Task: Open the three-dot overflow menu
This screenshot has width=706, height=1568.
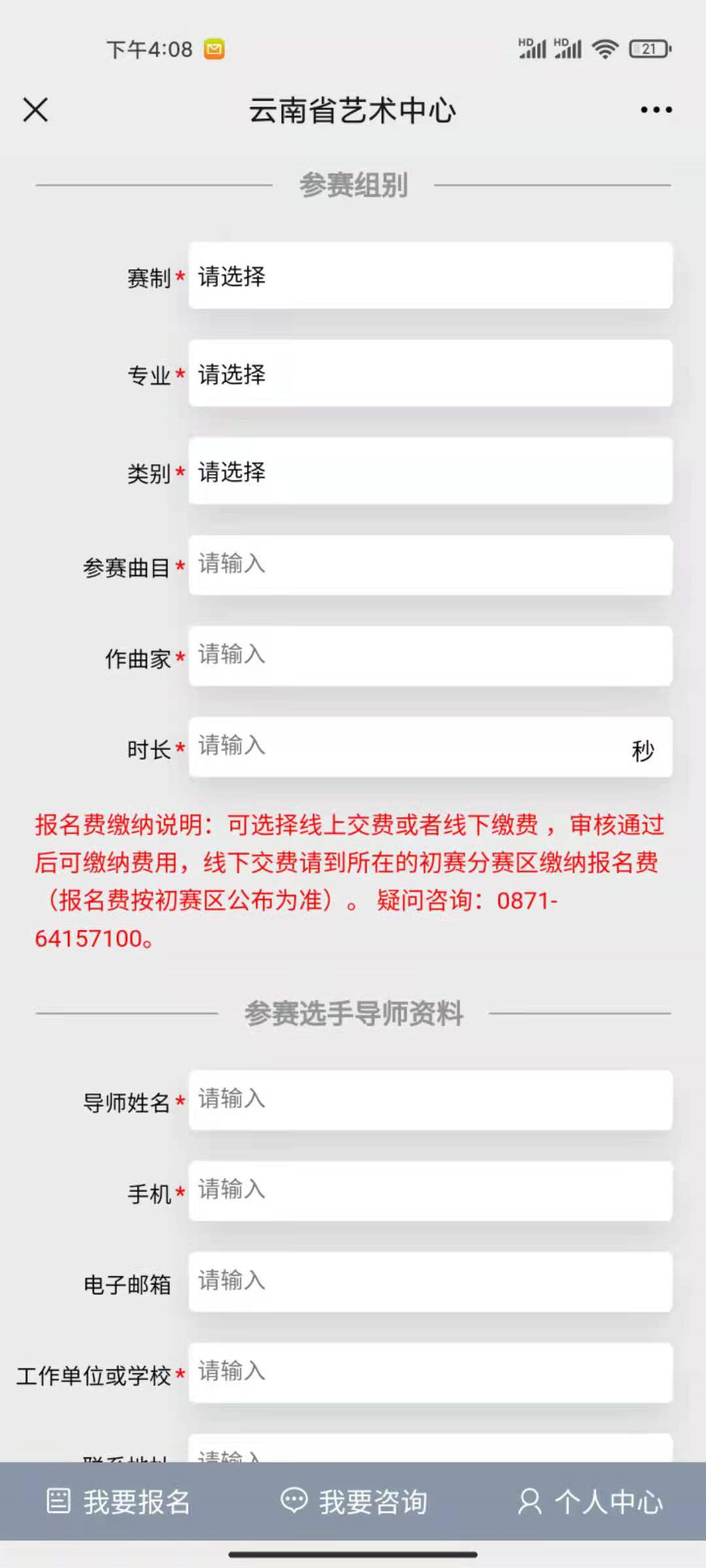Action: click(x=656, y=110)
